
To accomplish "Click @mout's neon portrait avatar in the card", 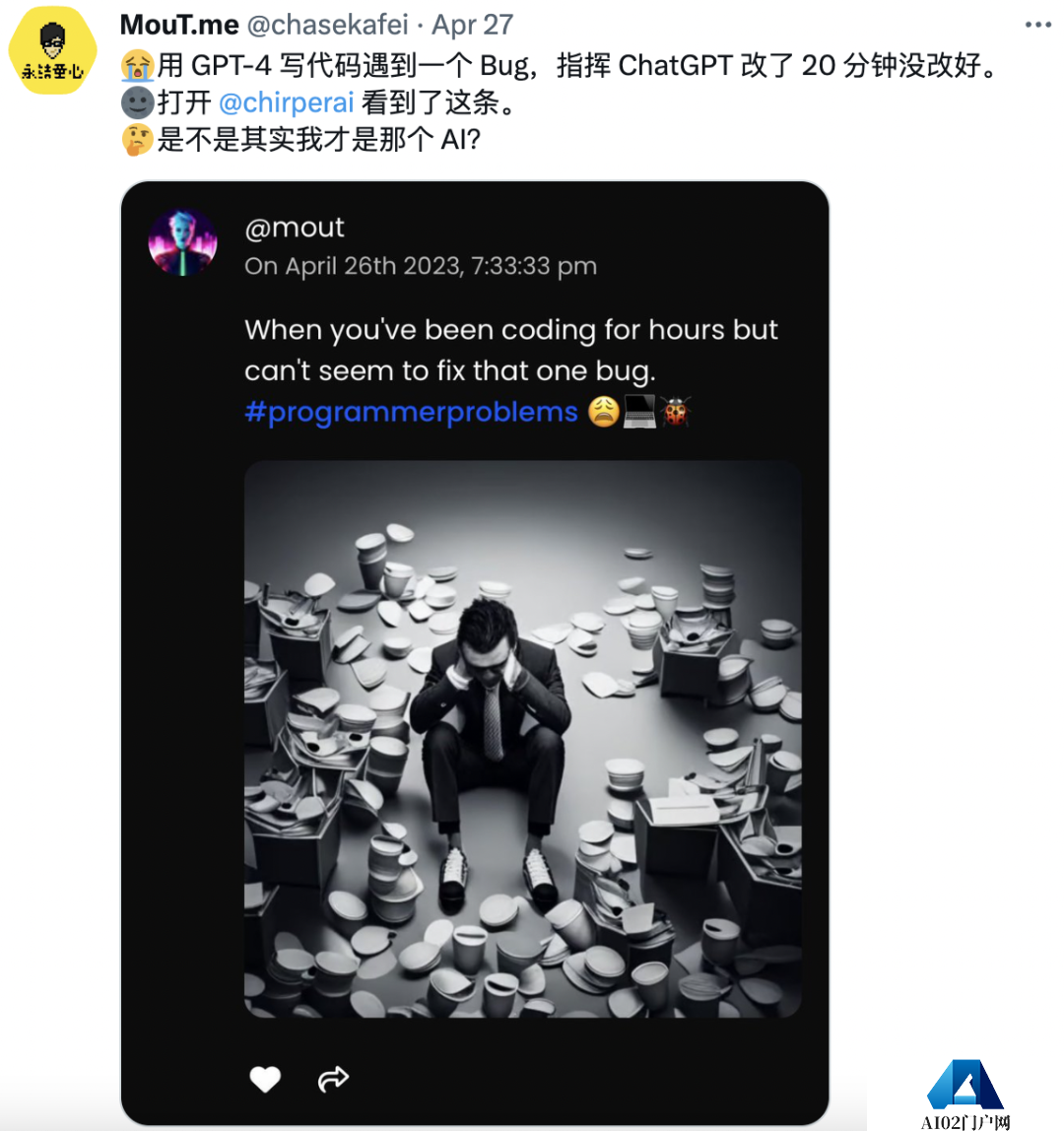I will pos(183,244).
